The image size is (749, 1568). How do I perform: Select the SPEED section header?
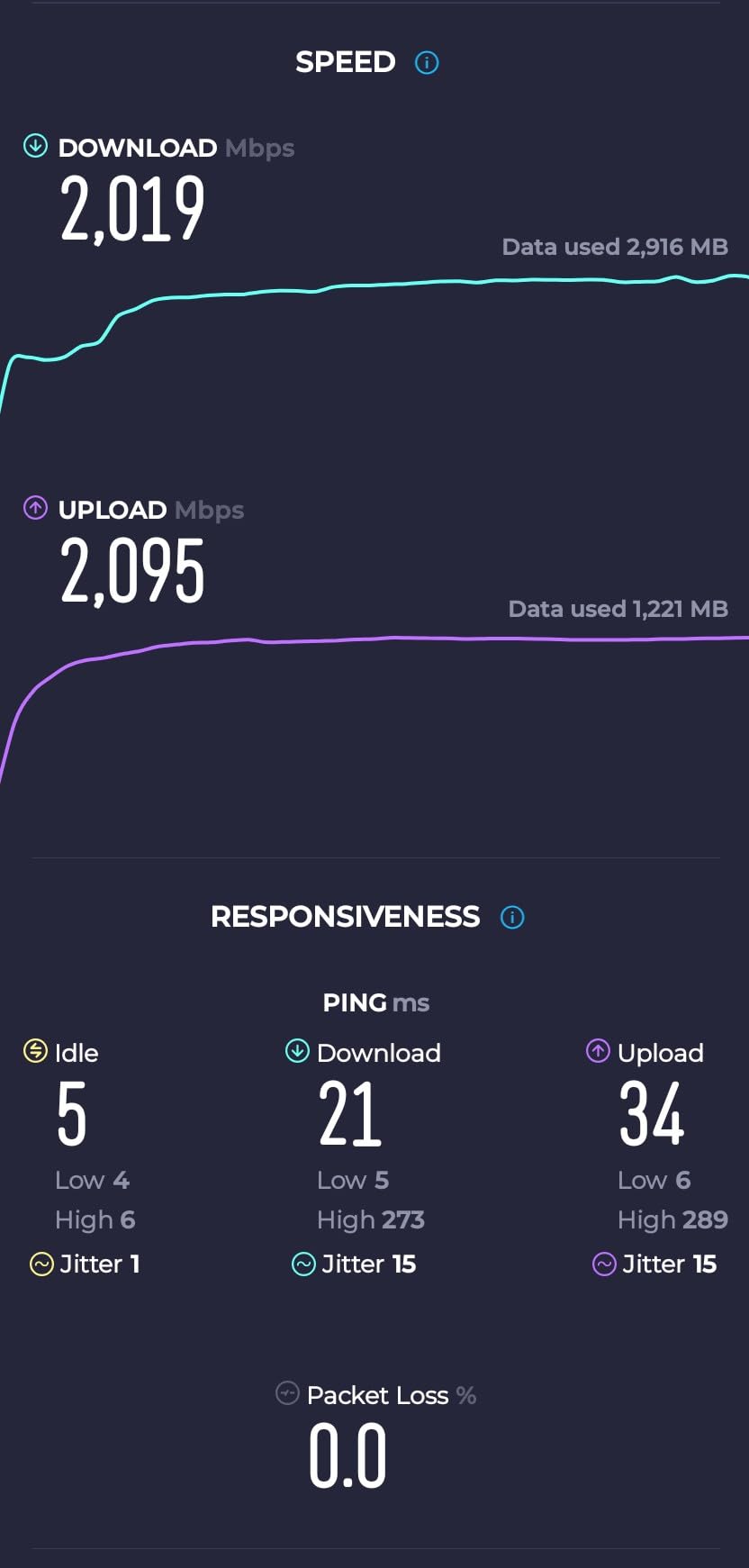tap(345, 62)
